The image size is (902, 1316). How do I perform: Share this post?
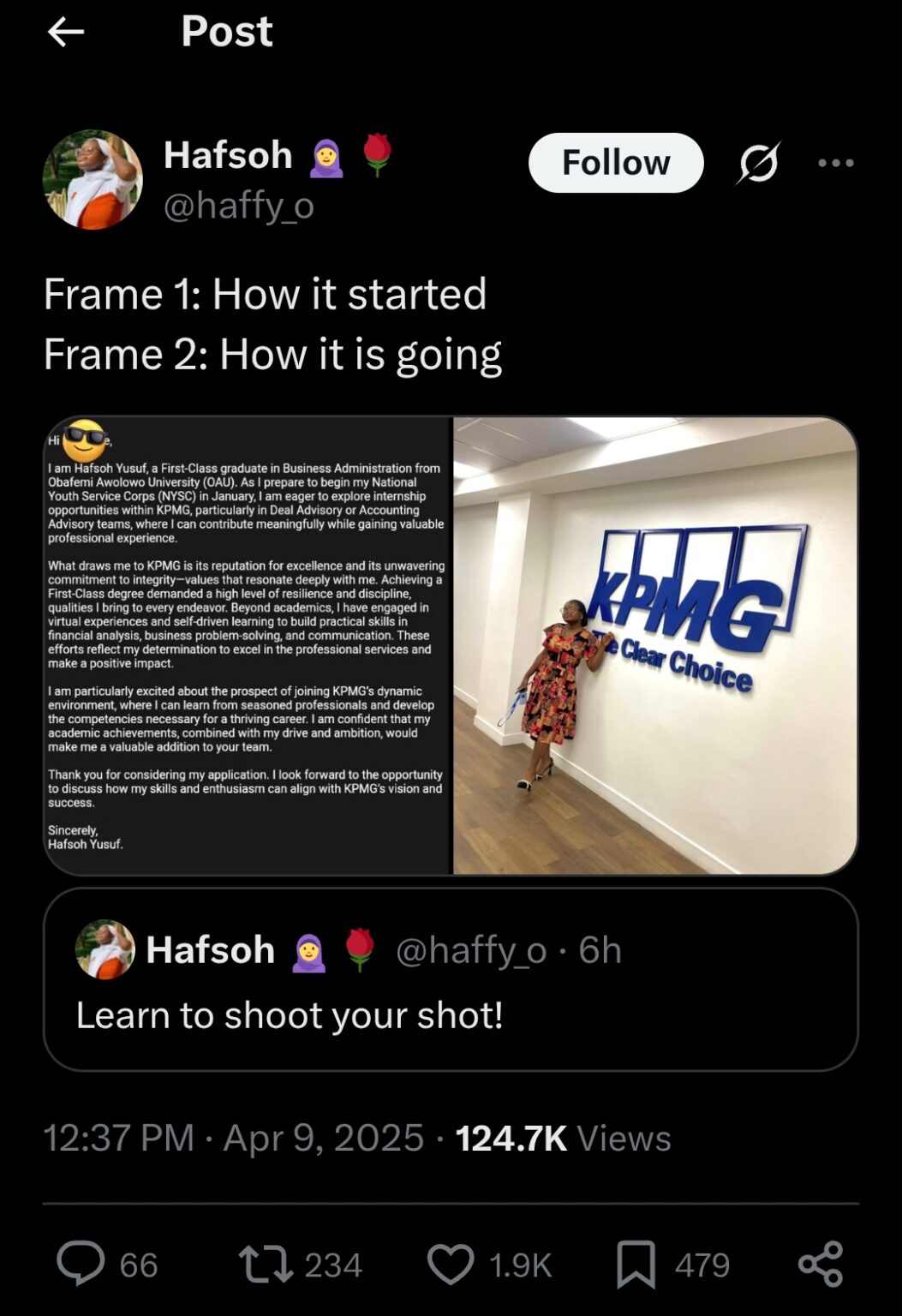(820, 1264)
